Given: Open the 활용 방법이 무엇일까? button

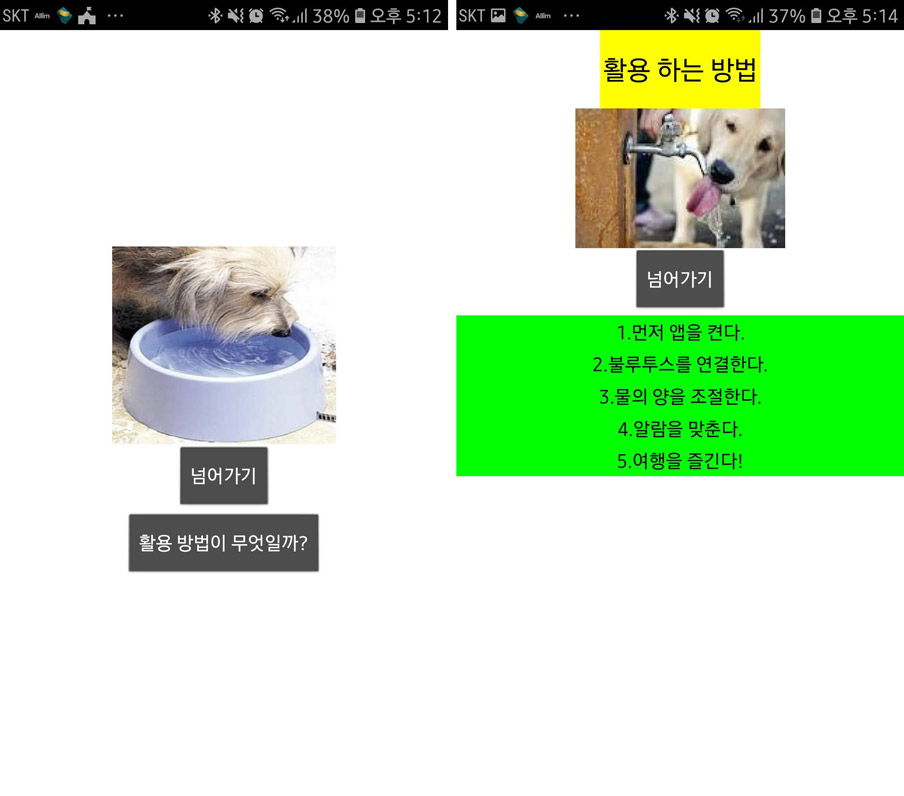Looking at the screenshot, I should [x=223, y=543].
